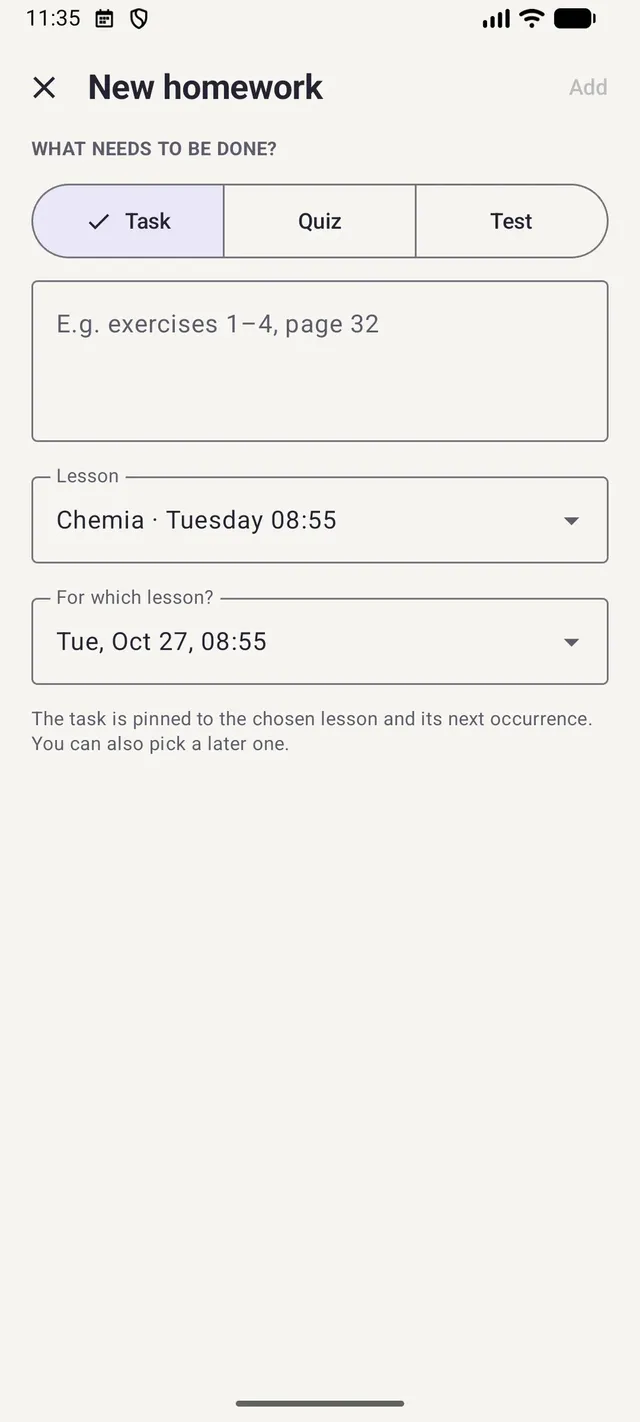Open the Lesson dropdown showing Chemia
Image resolution: width=640 pixels, height=1422 pixels.
(x=320, y=520)
